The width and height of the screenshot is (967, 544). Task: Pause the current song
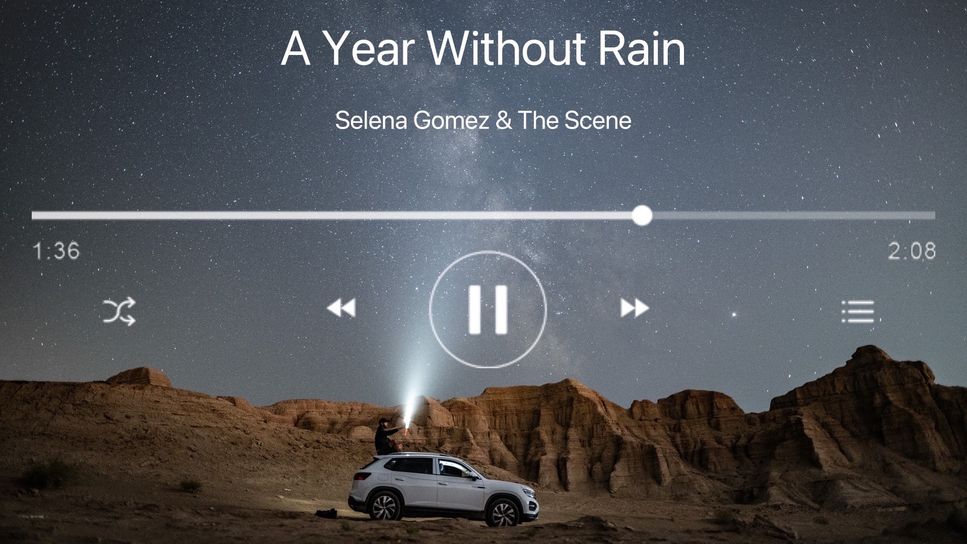click(488, 309)
